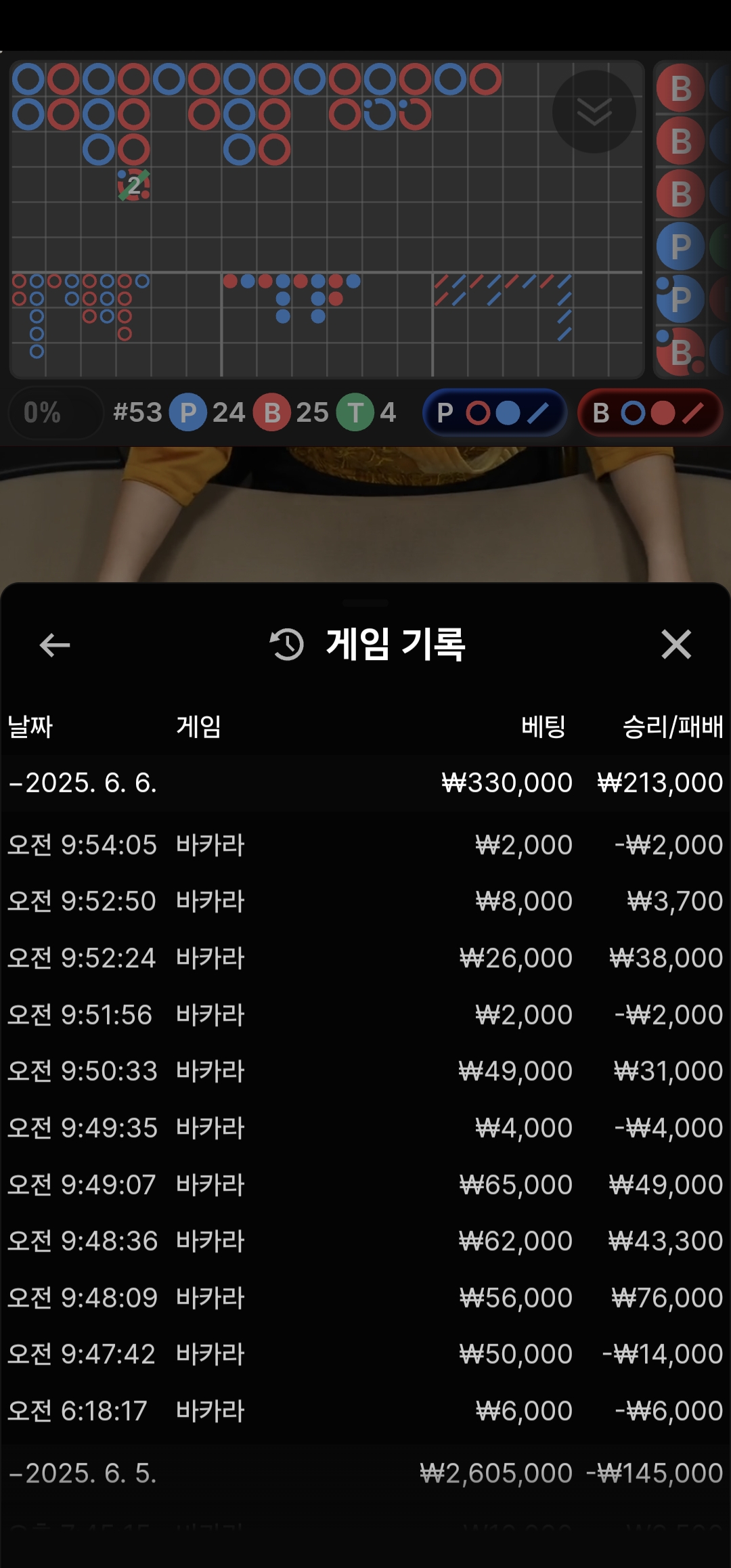Collapse the 2025. 6. 6. date group

[x=83, y=783]
